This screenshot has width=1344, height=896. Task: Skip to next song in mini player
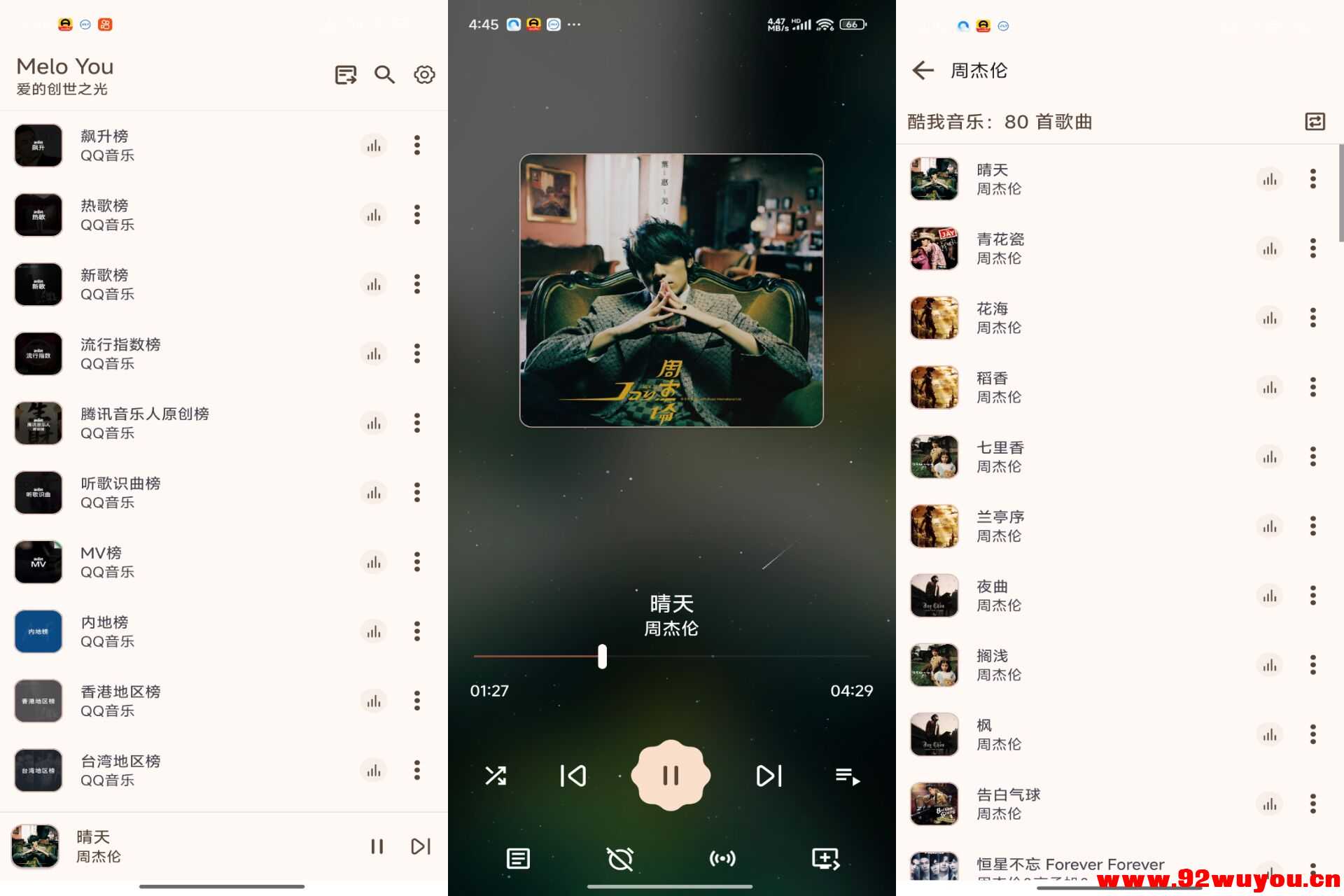click(420, 847)
